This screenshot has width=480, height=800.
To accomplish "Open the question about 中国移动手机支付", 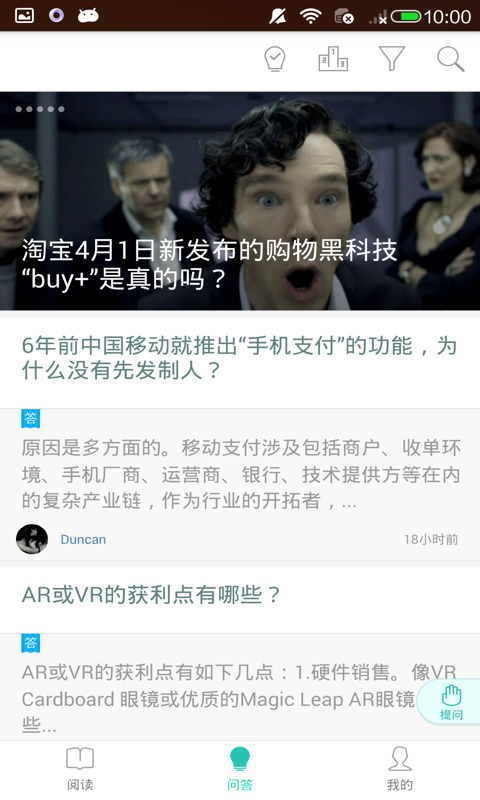I will [x=239, y=358].
